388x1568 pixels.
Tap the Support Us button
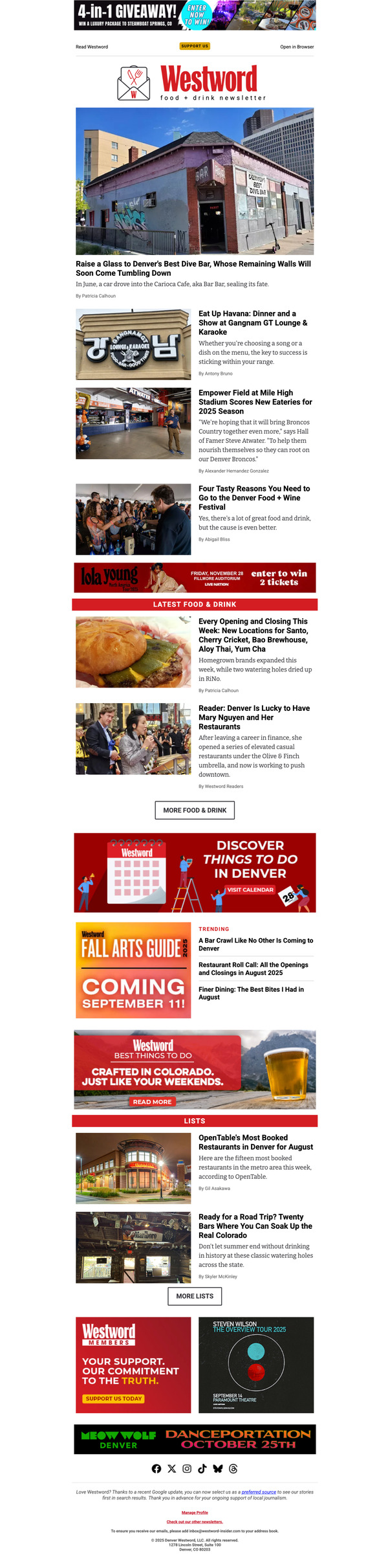point(195,46)
